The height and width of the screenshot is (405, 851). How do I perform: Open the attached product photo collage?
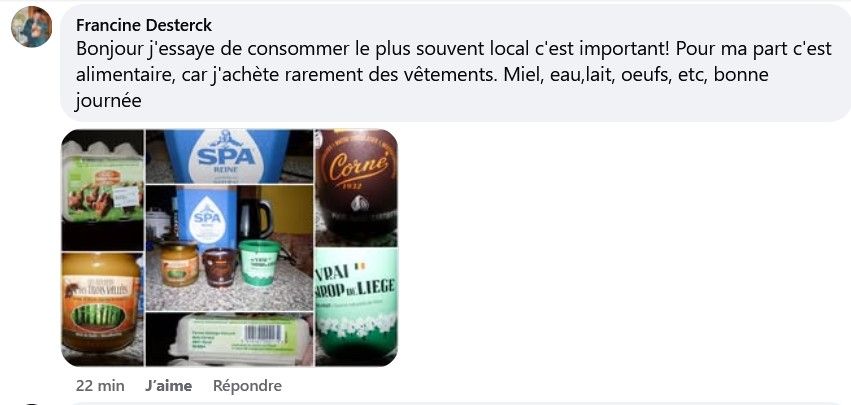coord(229,248)
